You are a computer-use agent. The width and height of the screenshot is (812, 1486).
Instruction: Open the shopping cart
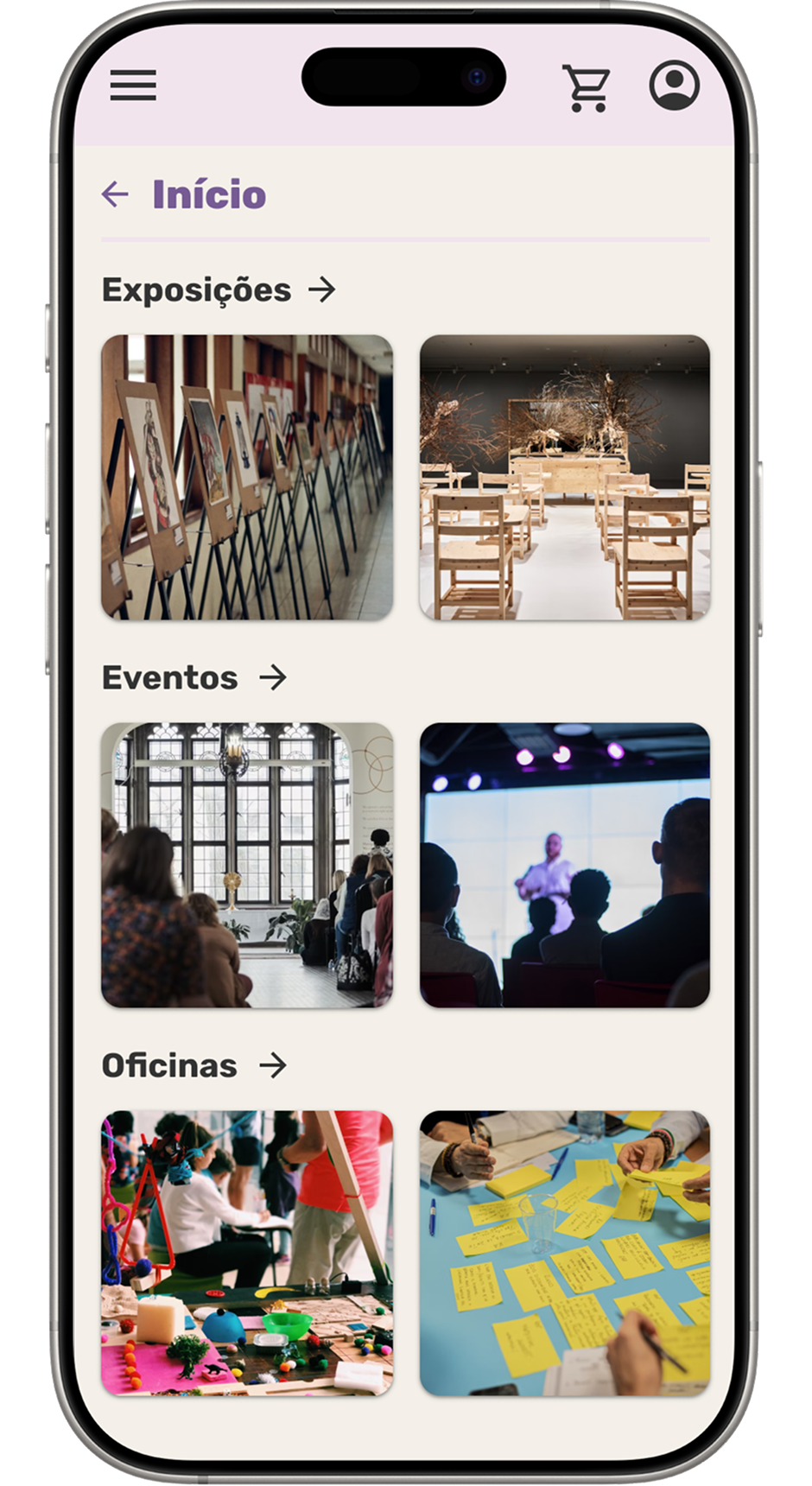[587, 87]
